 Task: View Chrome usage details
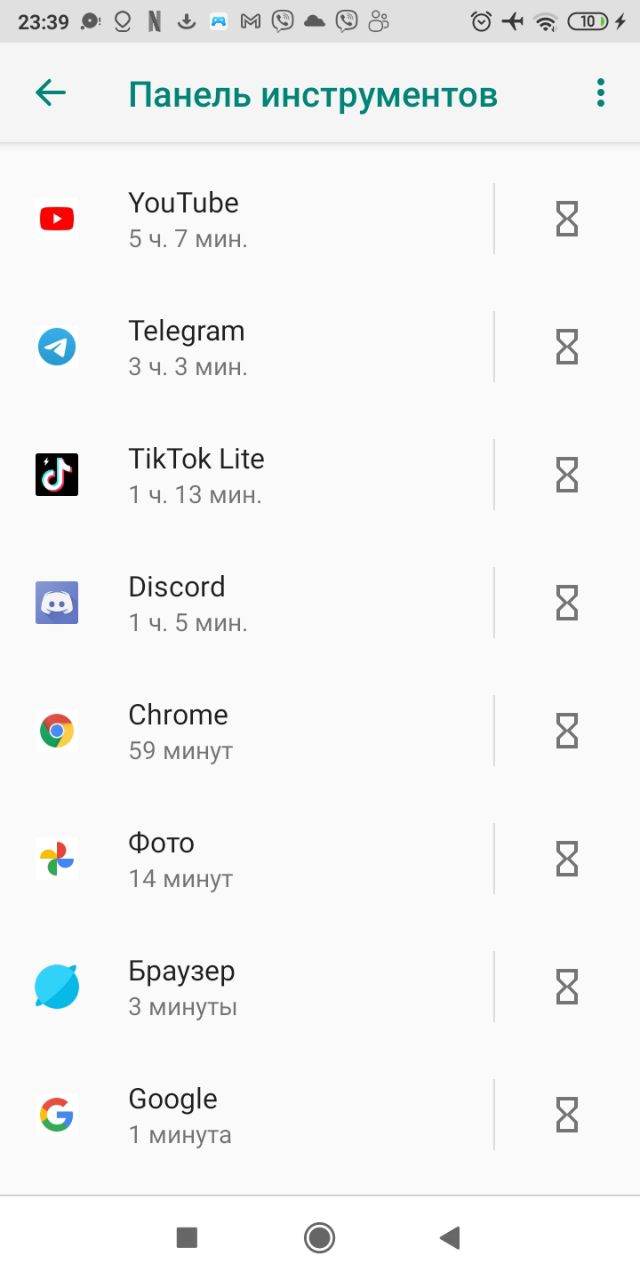(x=246, y=731)
